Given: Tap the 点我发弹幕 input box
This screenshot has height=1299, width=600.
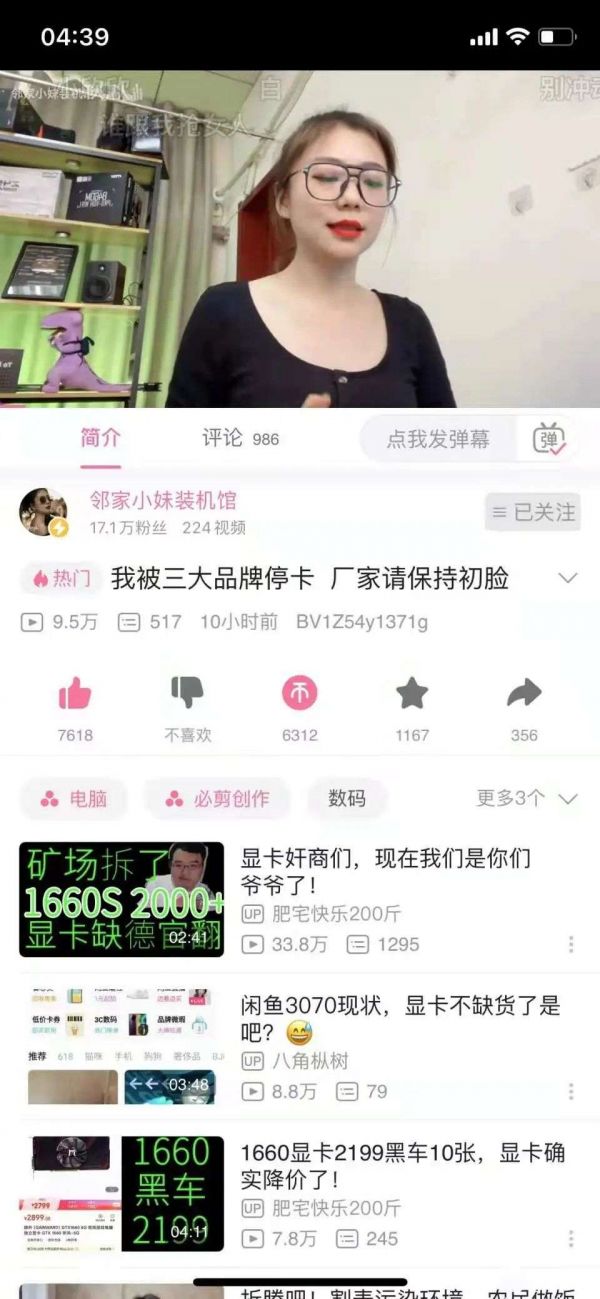Looking at the screenshot, I should 438,439.
